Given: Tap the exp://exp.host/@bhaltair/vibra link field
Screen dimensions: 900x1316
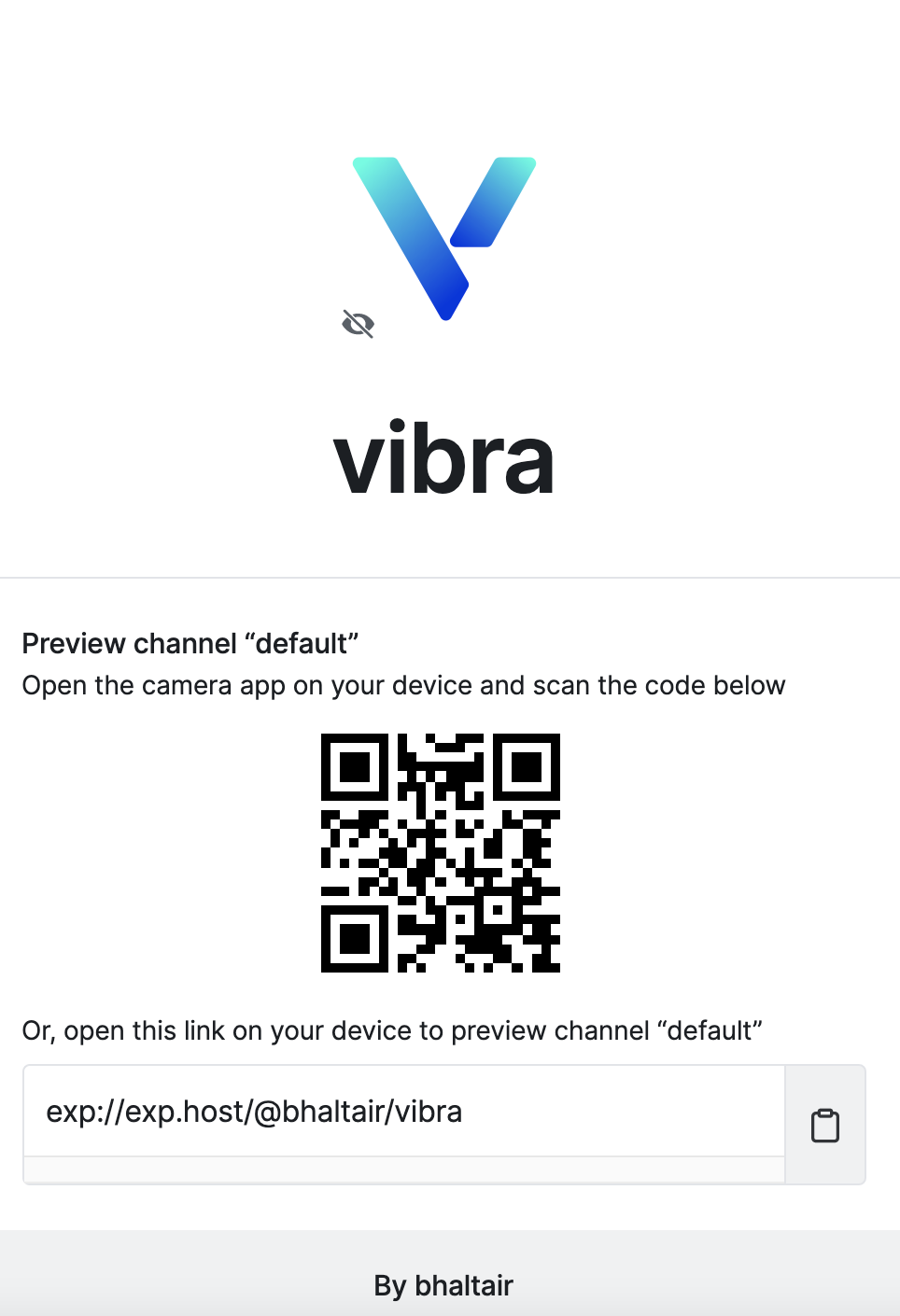Looking at the screenshot, I should point(403,1112).
